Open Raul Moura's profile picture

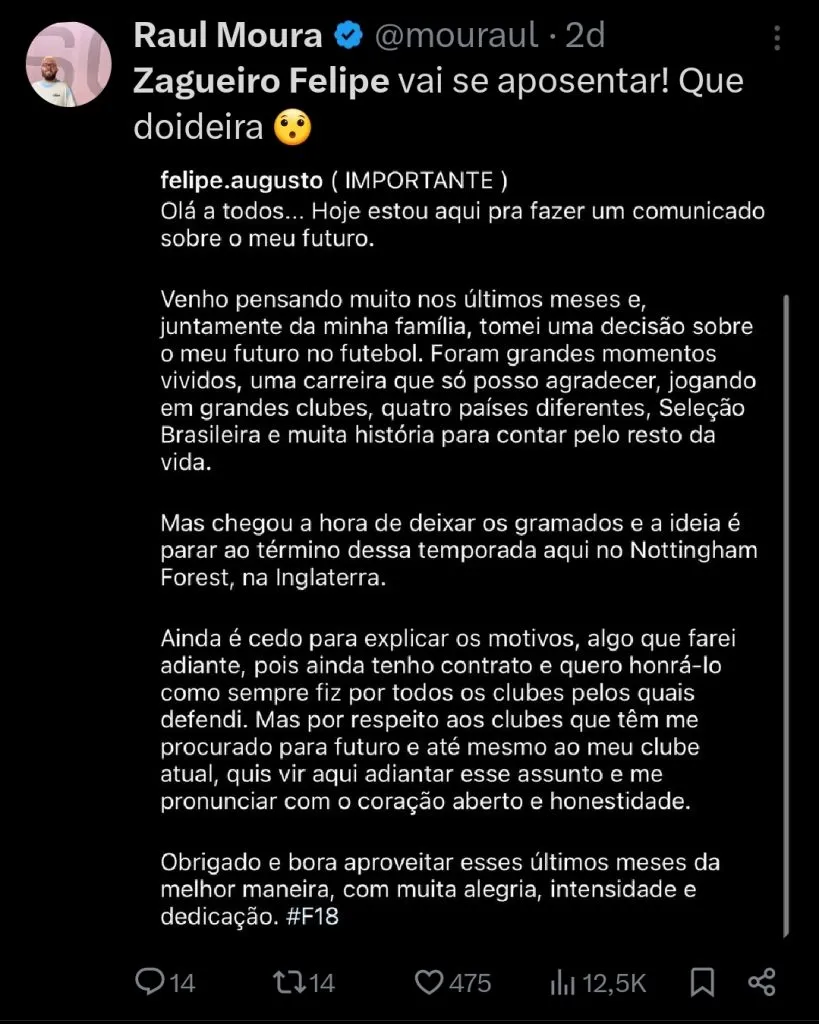tap(67, 62)
